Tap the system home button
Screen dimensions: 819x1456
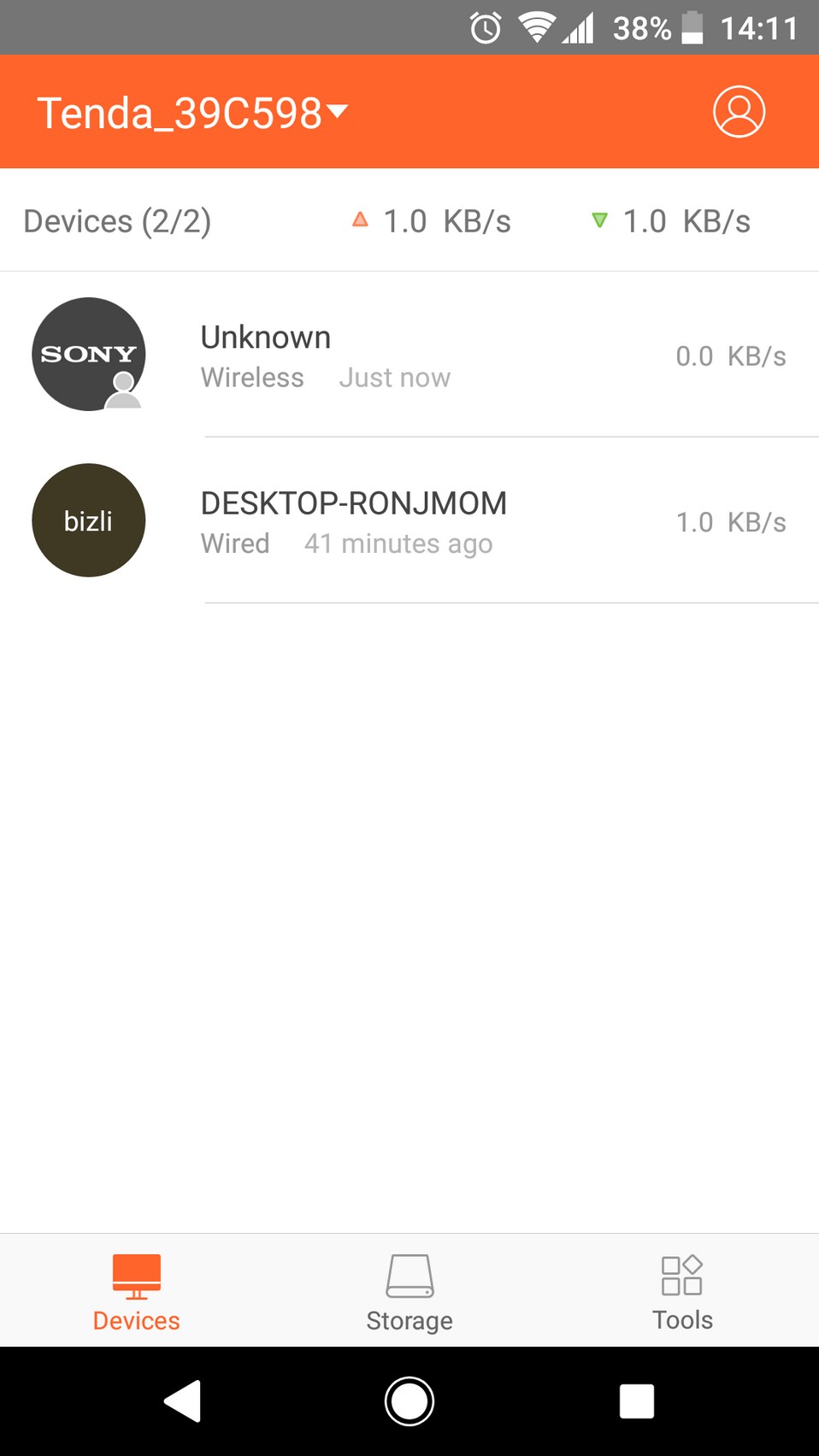pyautogui.click(x=409, y=1401)
